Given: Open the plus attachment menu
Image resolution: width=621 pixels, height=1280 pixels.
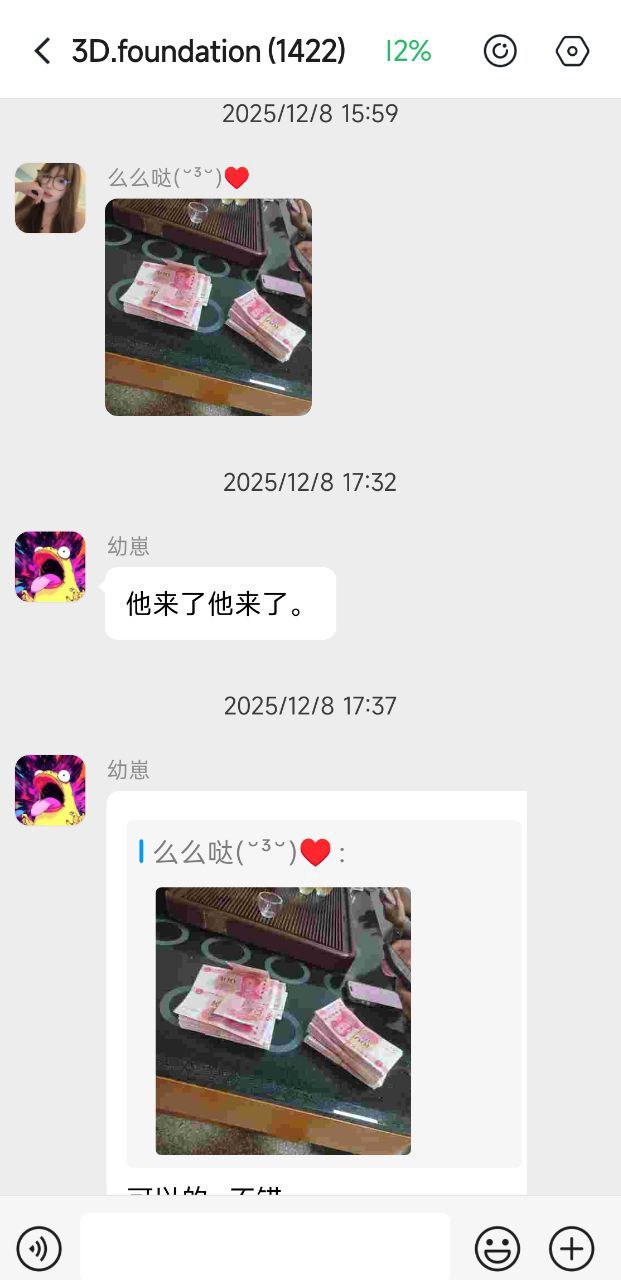Looking at the screenshot, I should pos(572,1248).
